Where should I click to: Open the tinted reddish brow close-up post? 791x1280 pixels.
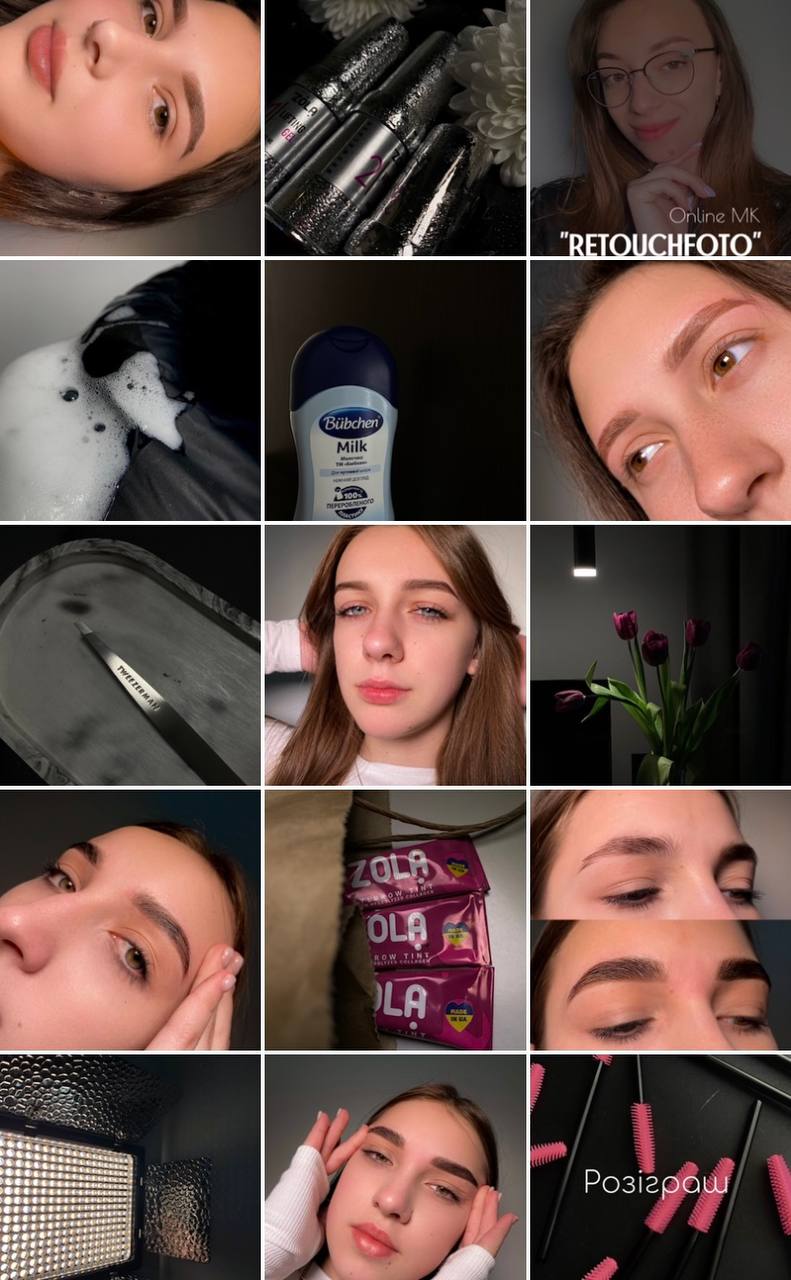click(660, 390)
